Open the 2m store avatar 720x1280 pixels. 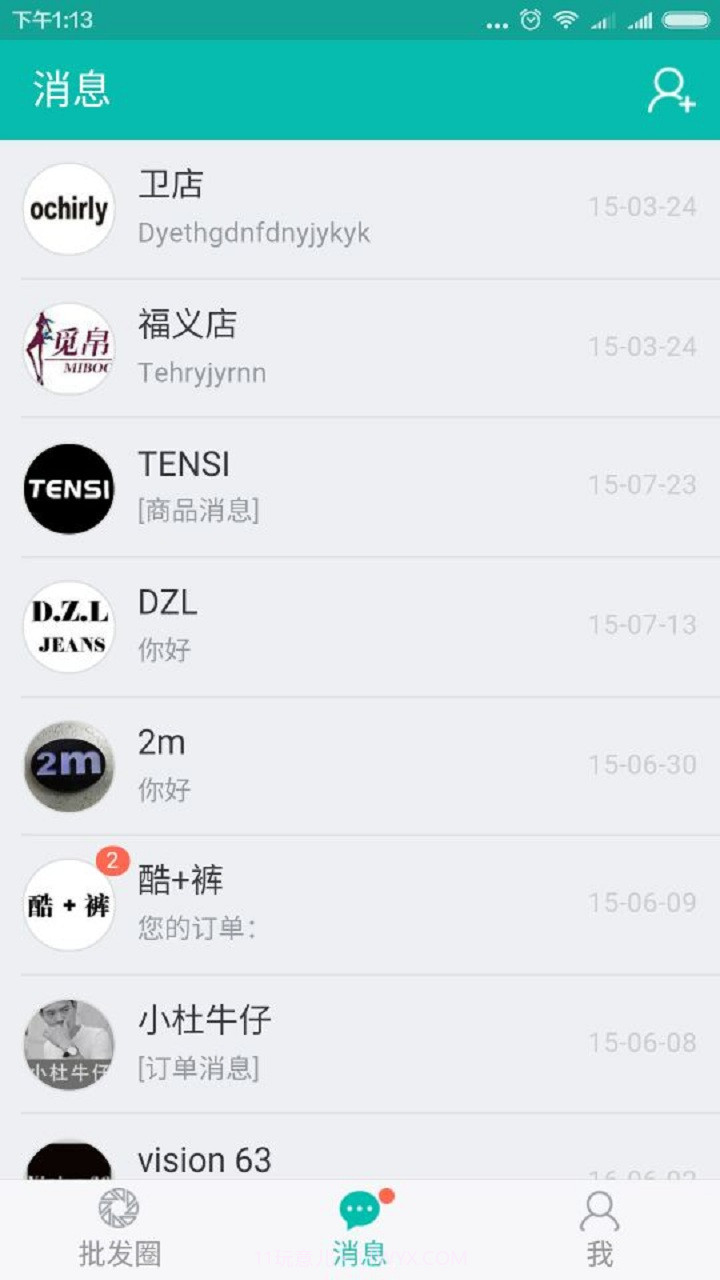68,766
